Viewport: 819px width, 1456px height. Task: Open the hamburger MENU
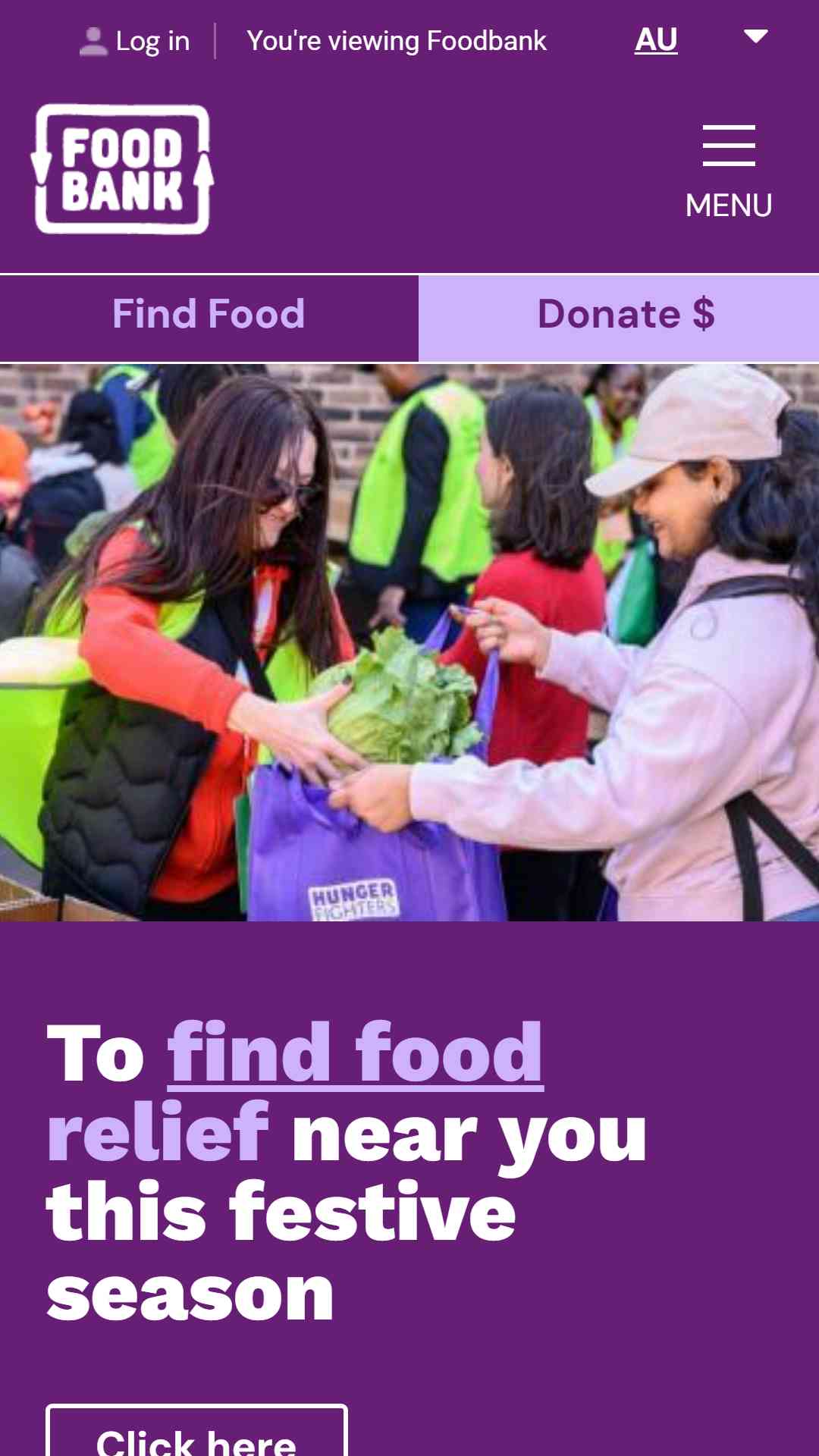click(x=729, y=172)
